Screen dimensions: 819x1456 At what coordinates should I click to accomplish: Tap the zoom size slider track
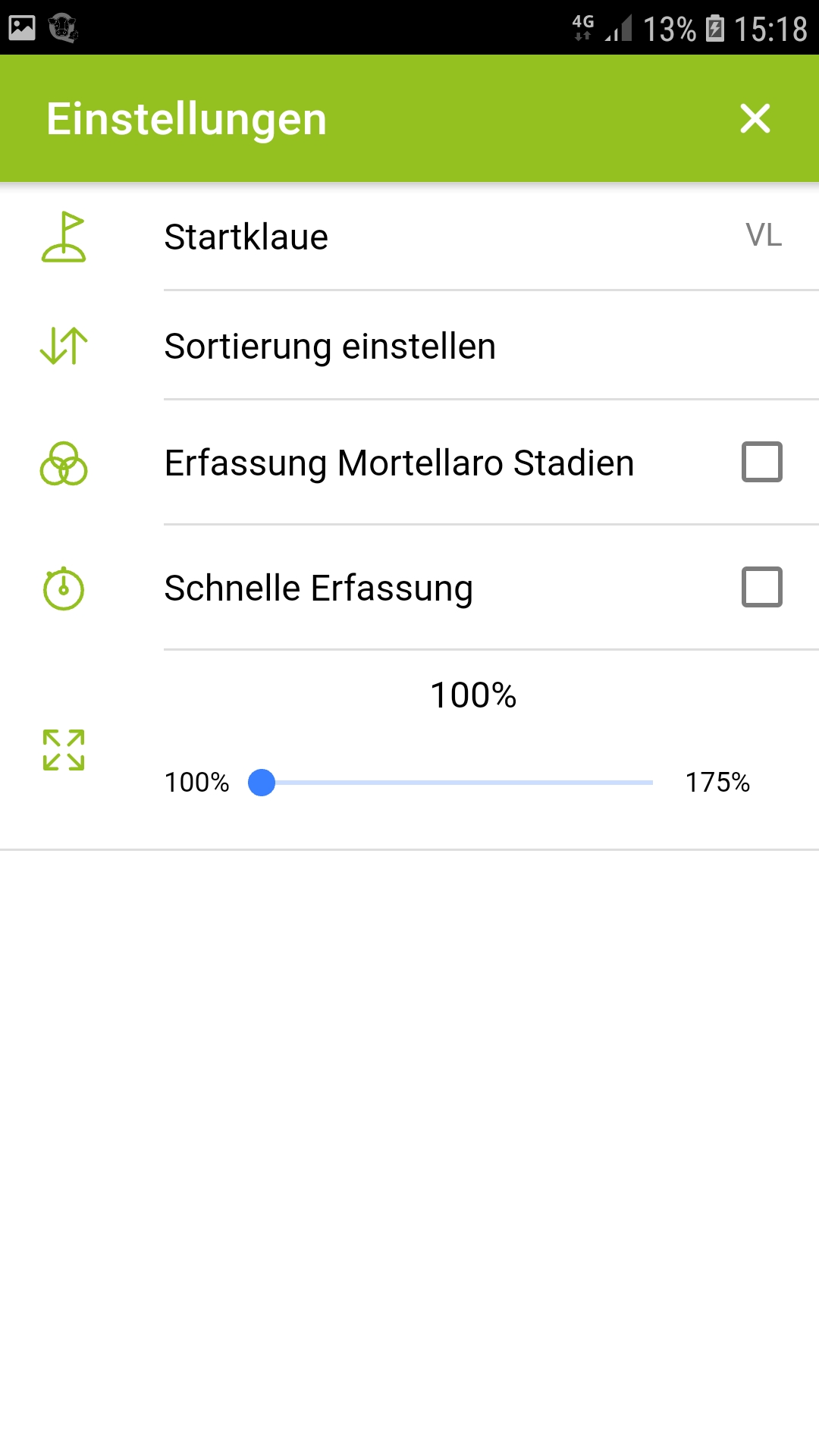(x=455, y=783)
